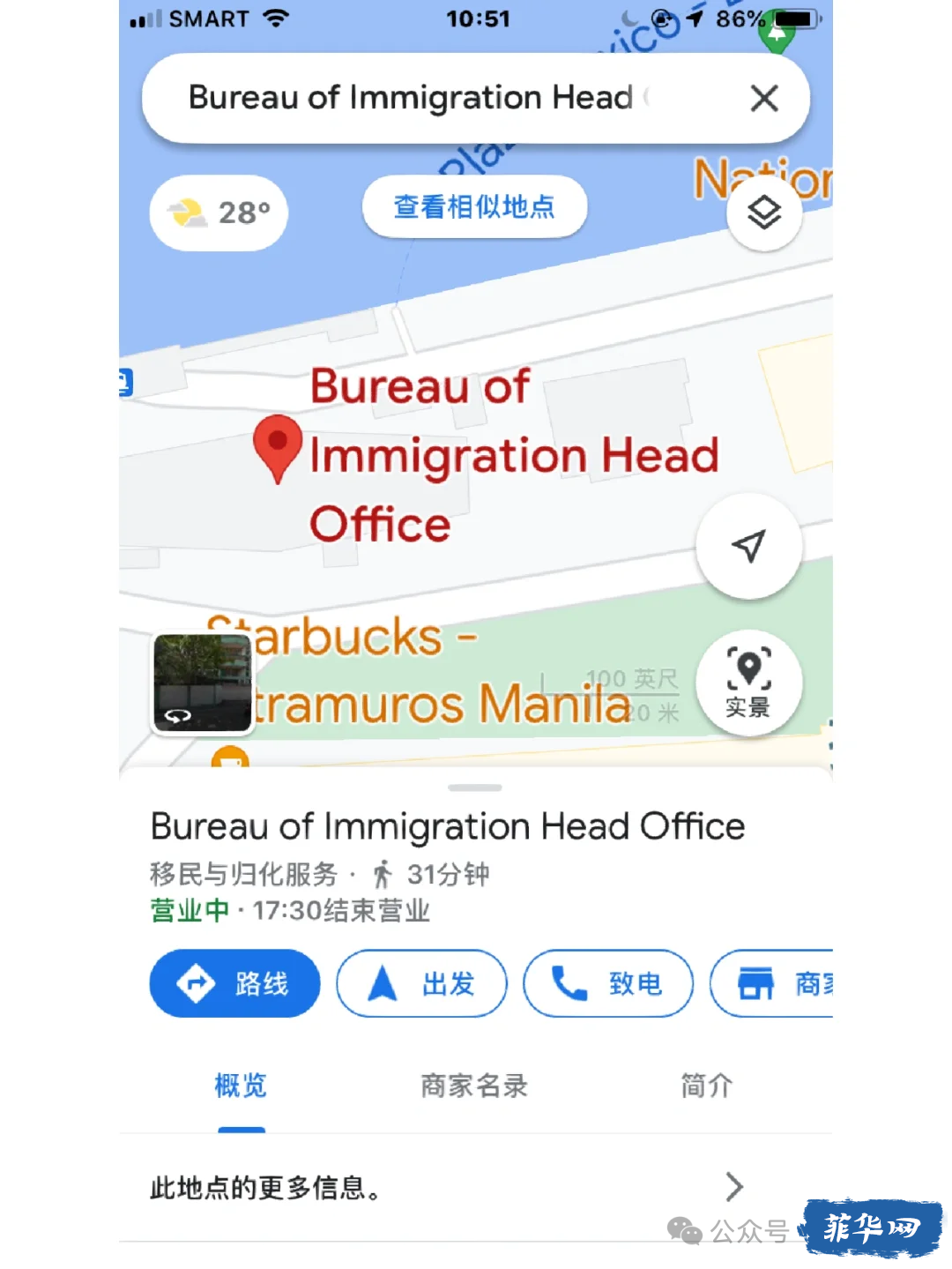Open the map layers button
Screen dimensions: 952x1269
tap(764, 213)
